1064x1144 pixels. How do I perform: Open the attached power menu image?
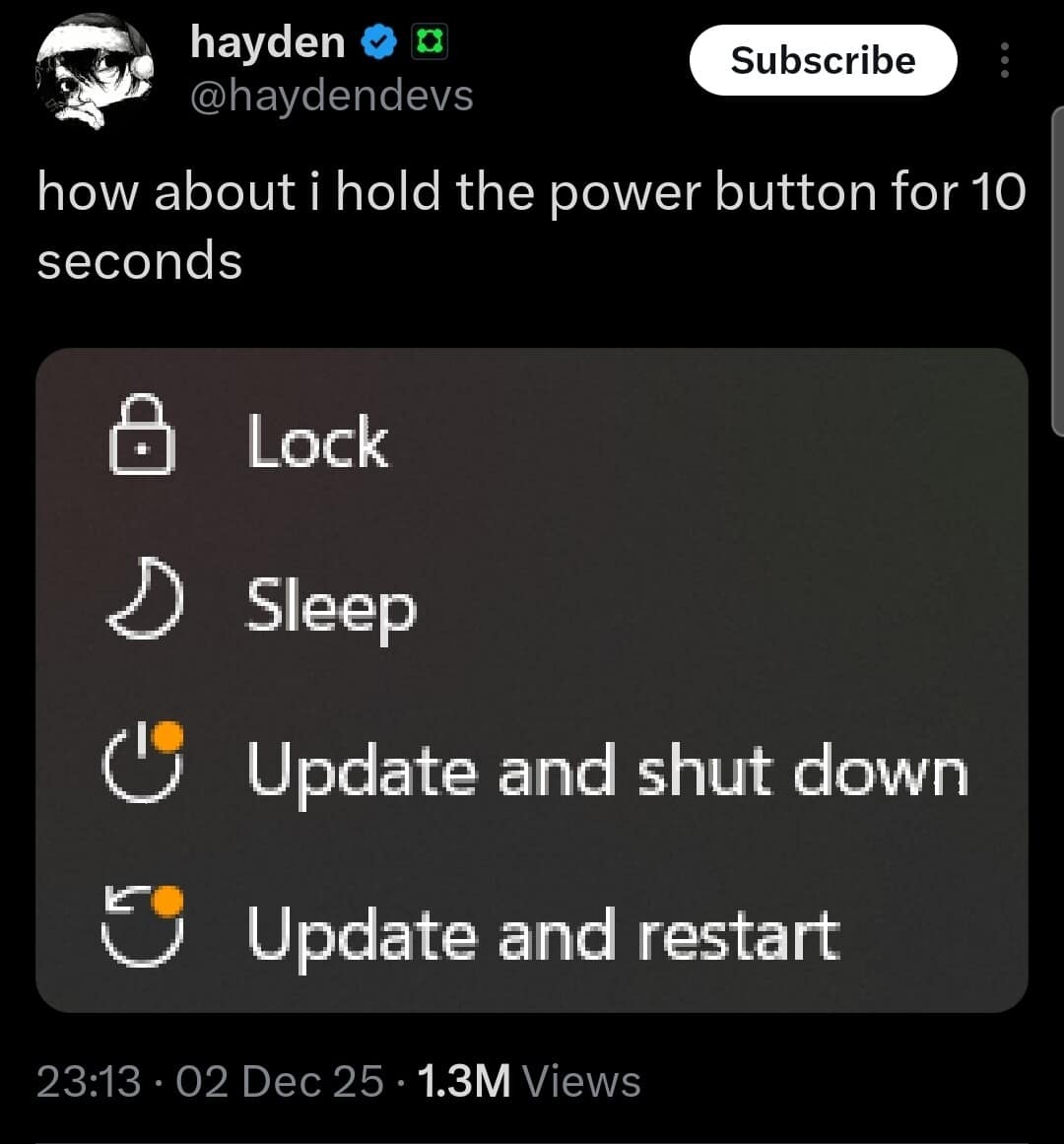point(532,680)
